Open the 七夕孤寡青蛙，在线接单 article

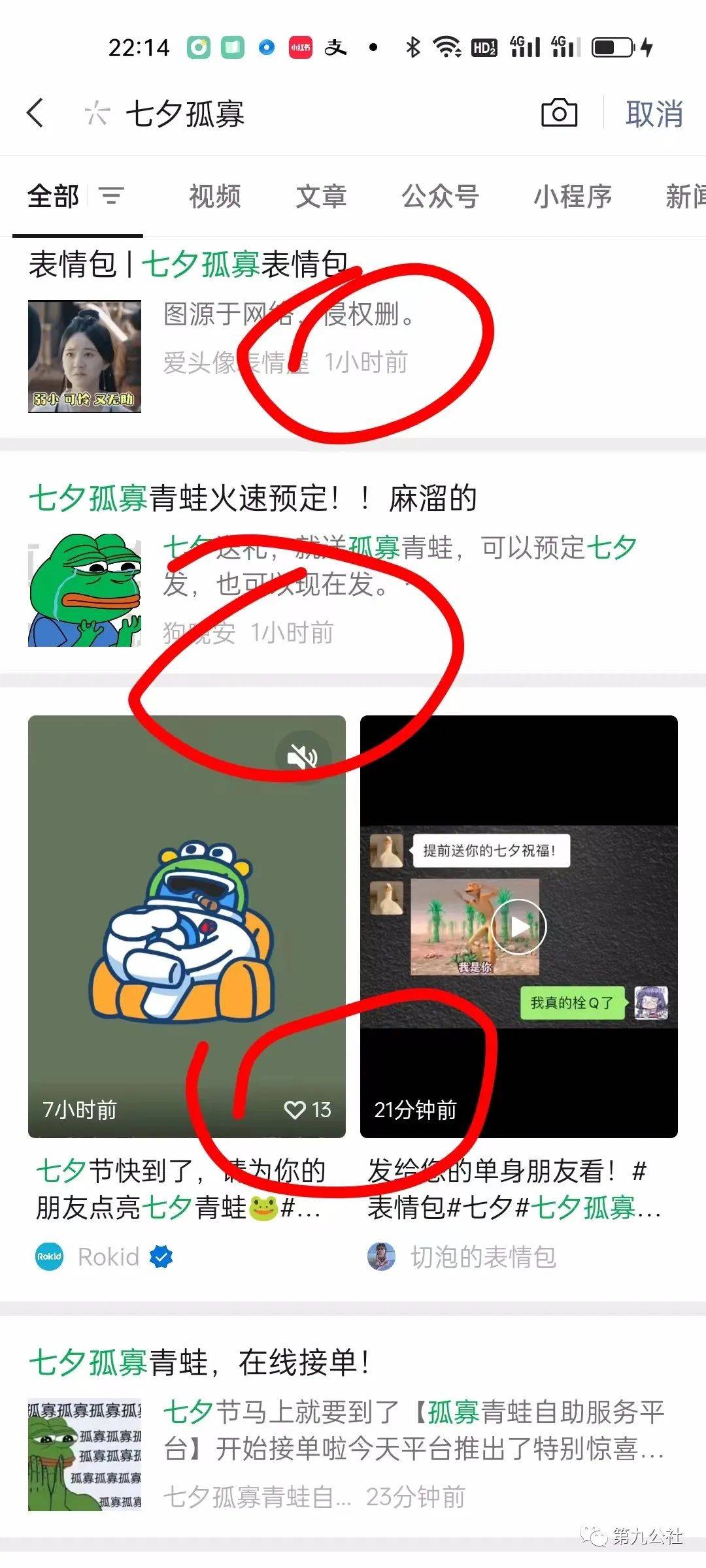pyautogui.click(x=199, y=1363)
